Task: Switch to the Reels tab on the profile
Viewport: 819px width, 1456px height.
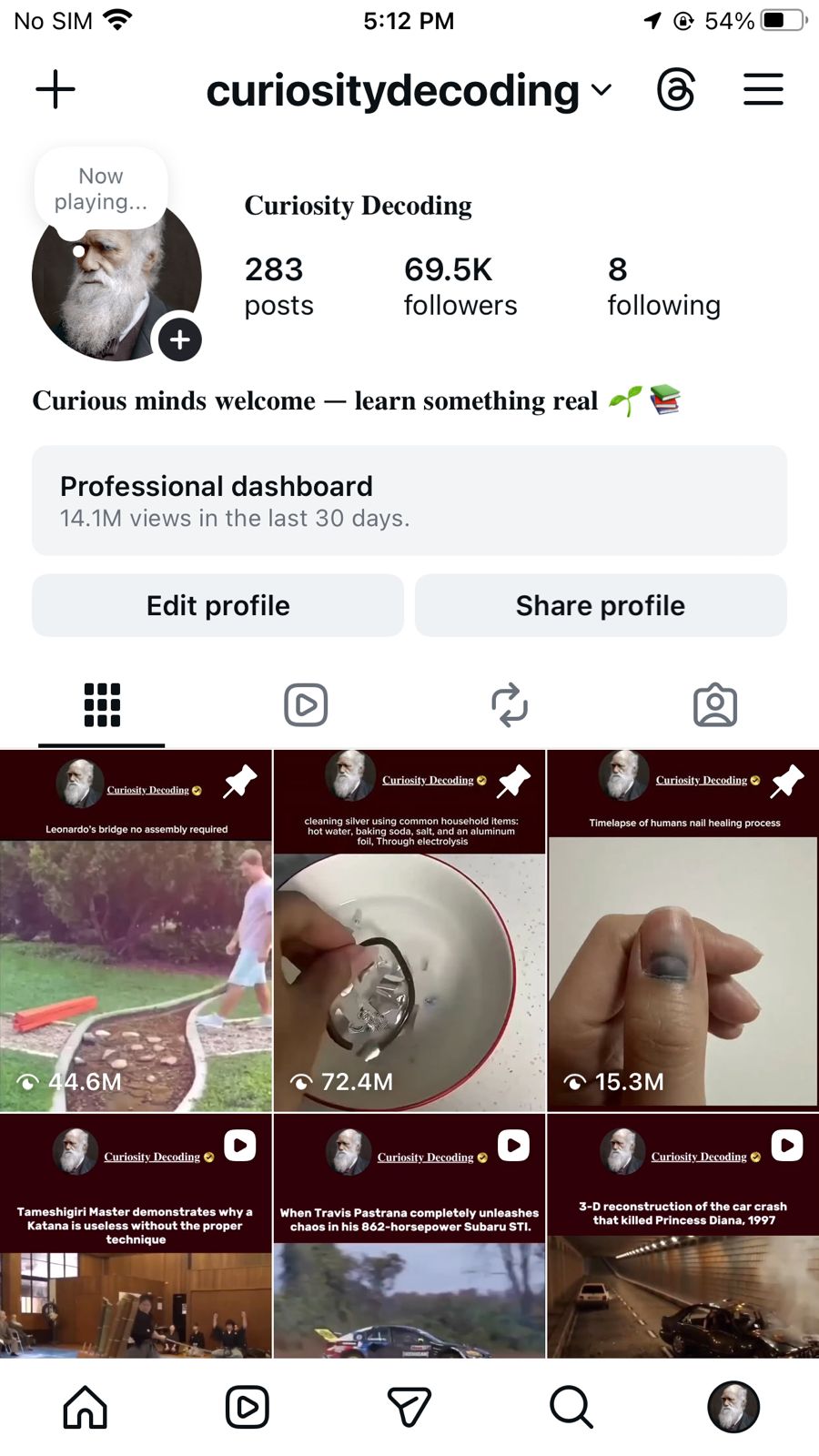Action: [306, 705]
